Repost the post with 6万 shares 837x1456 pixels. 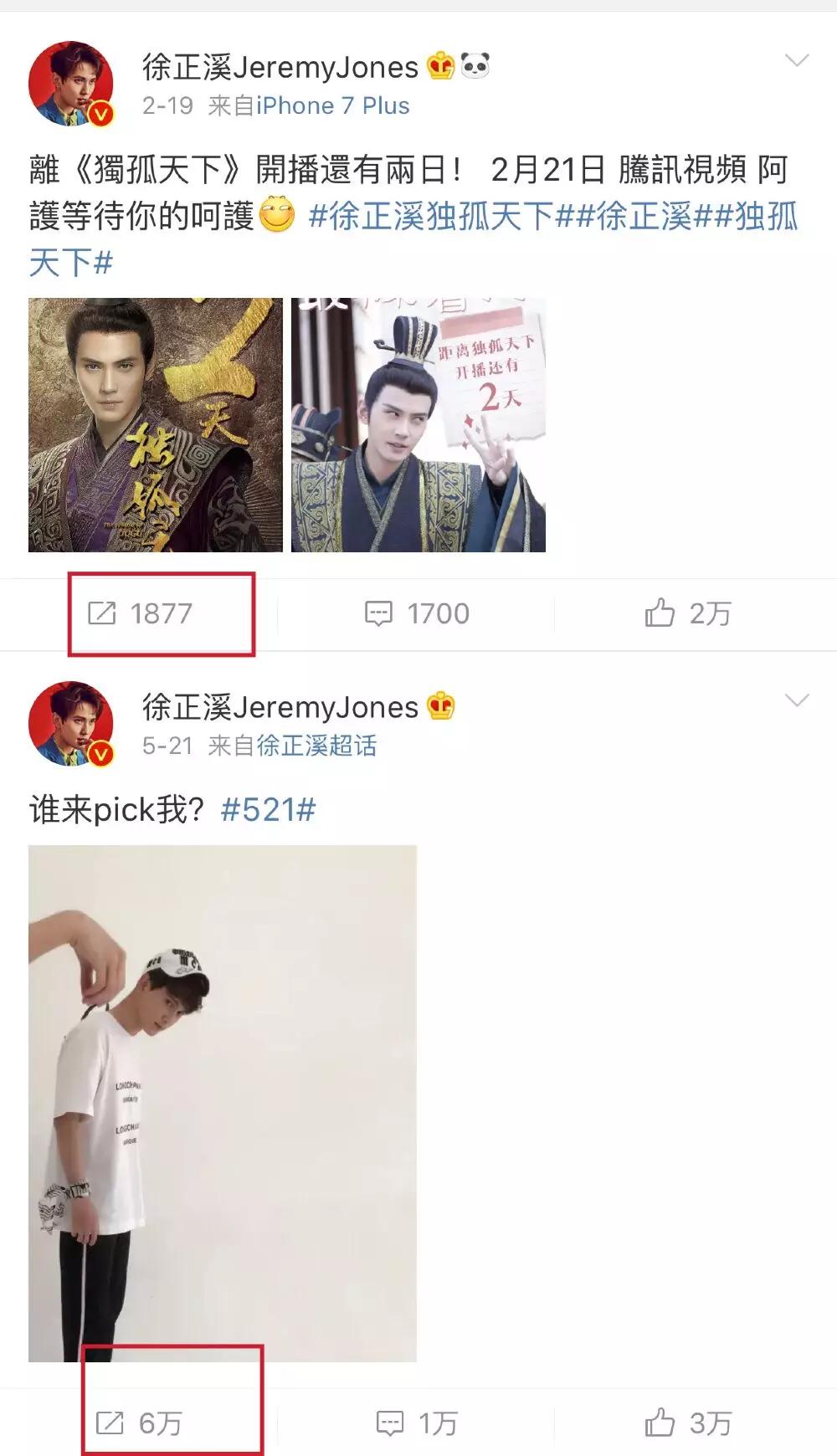click(x=140, y=1423)
